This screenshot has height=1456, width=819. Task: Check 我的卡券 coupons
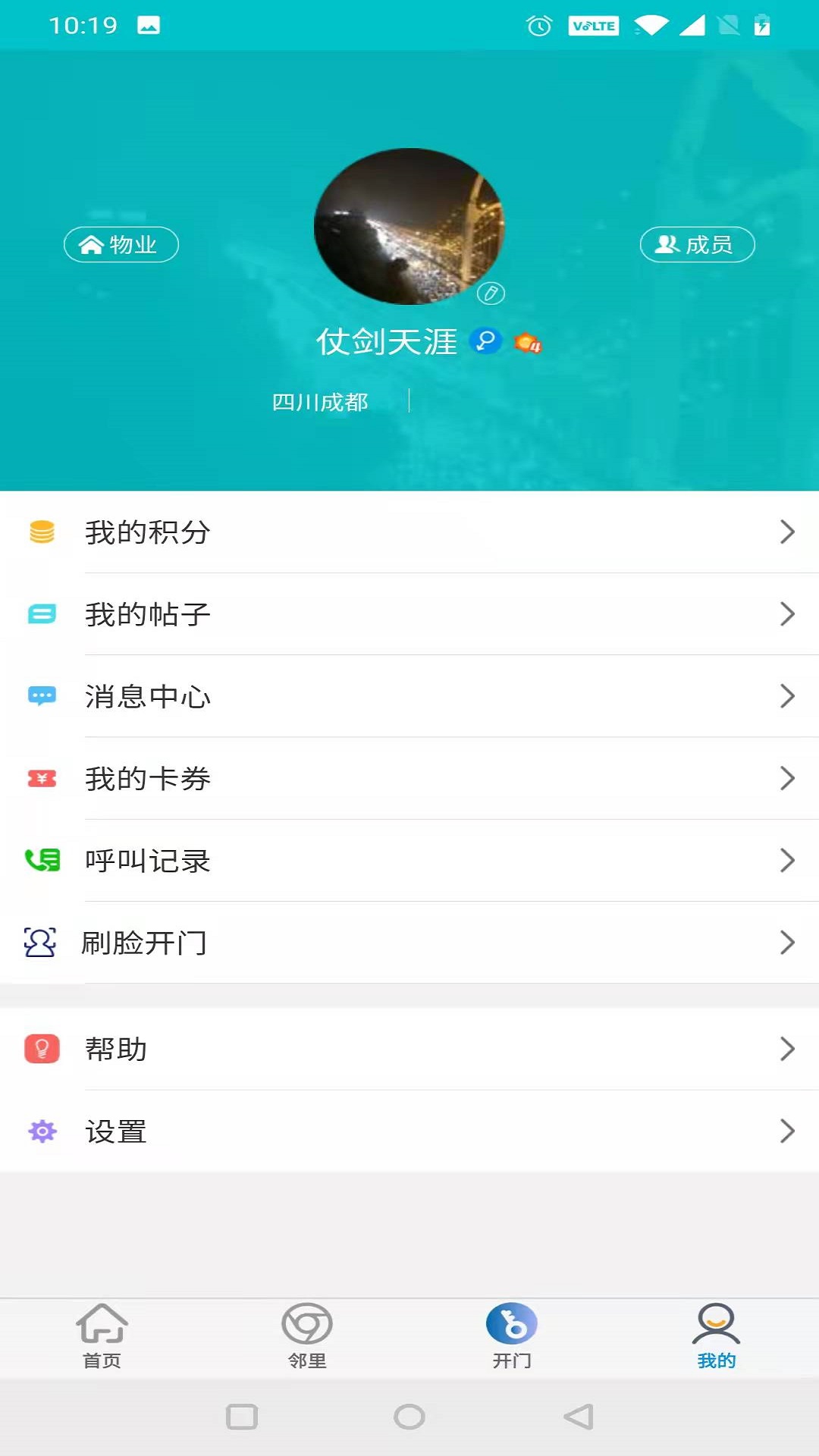pyautogui.click(x=409, y=778)
